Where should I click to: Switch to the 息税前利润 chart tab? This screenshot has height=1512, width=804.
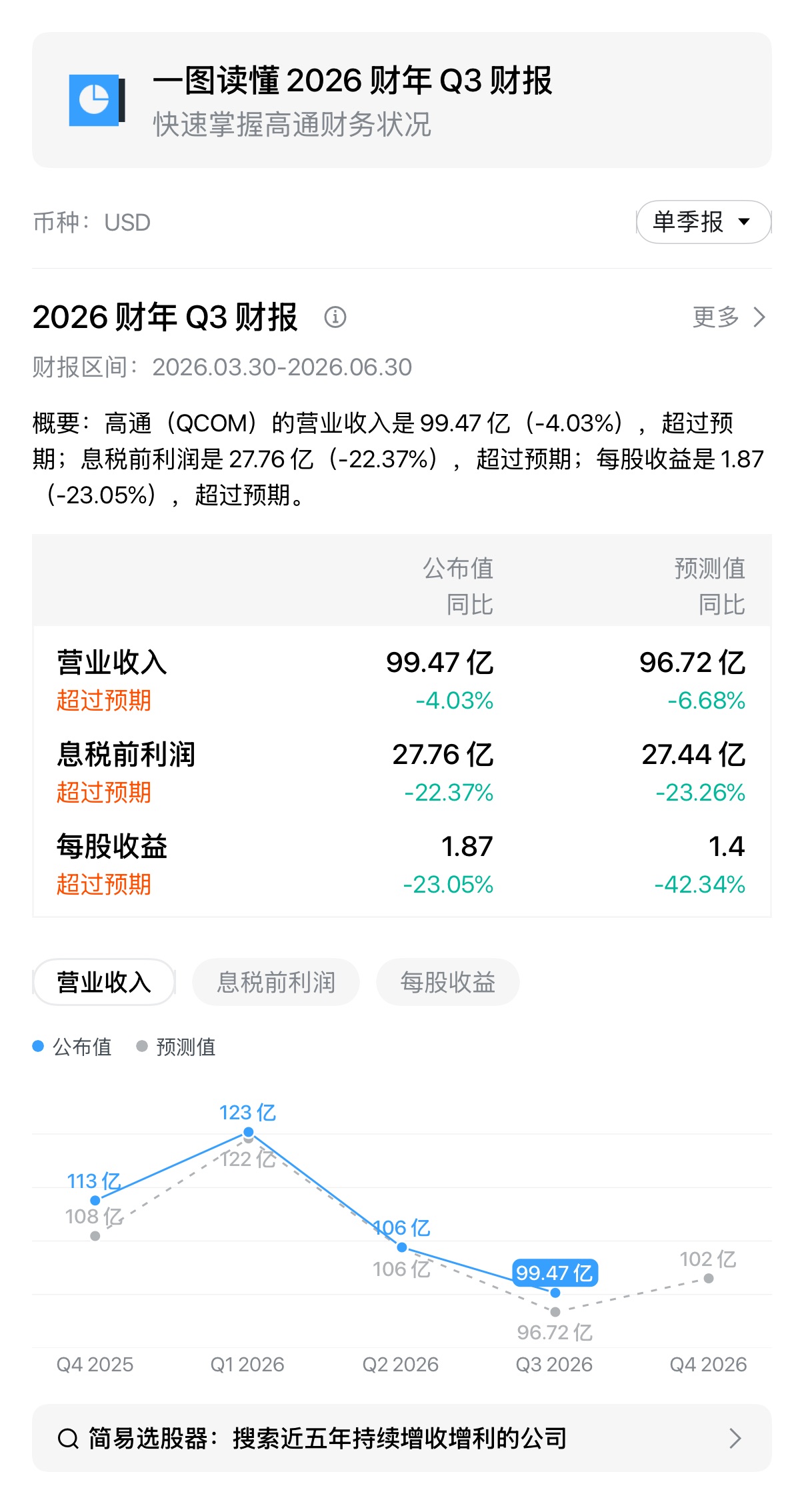276,982
